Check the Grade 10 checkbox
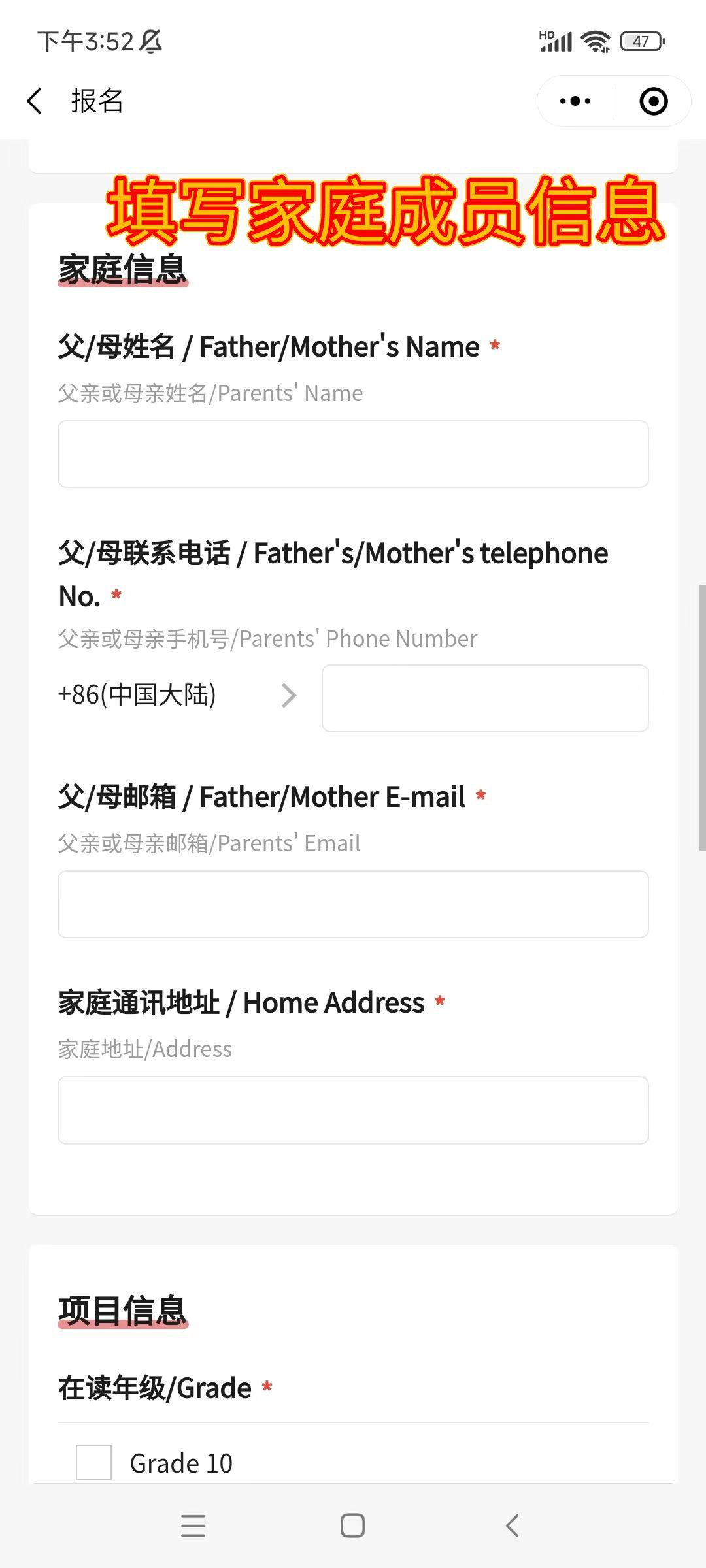This screenshot has height=1568, width=706. (x=94, y=1462)
